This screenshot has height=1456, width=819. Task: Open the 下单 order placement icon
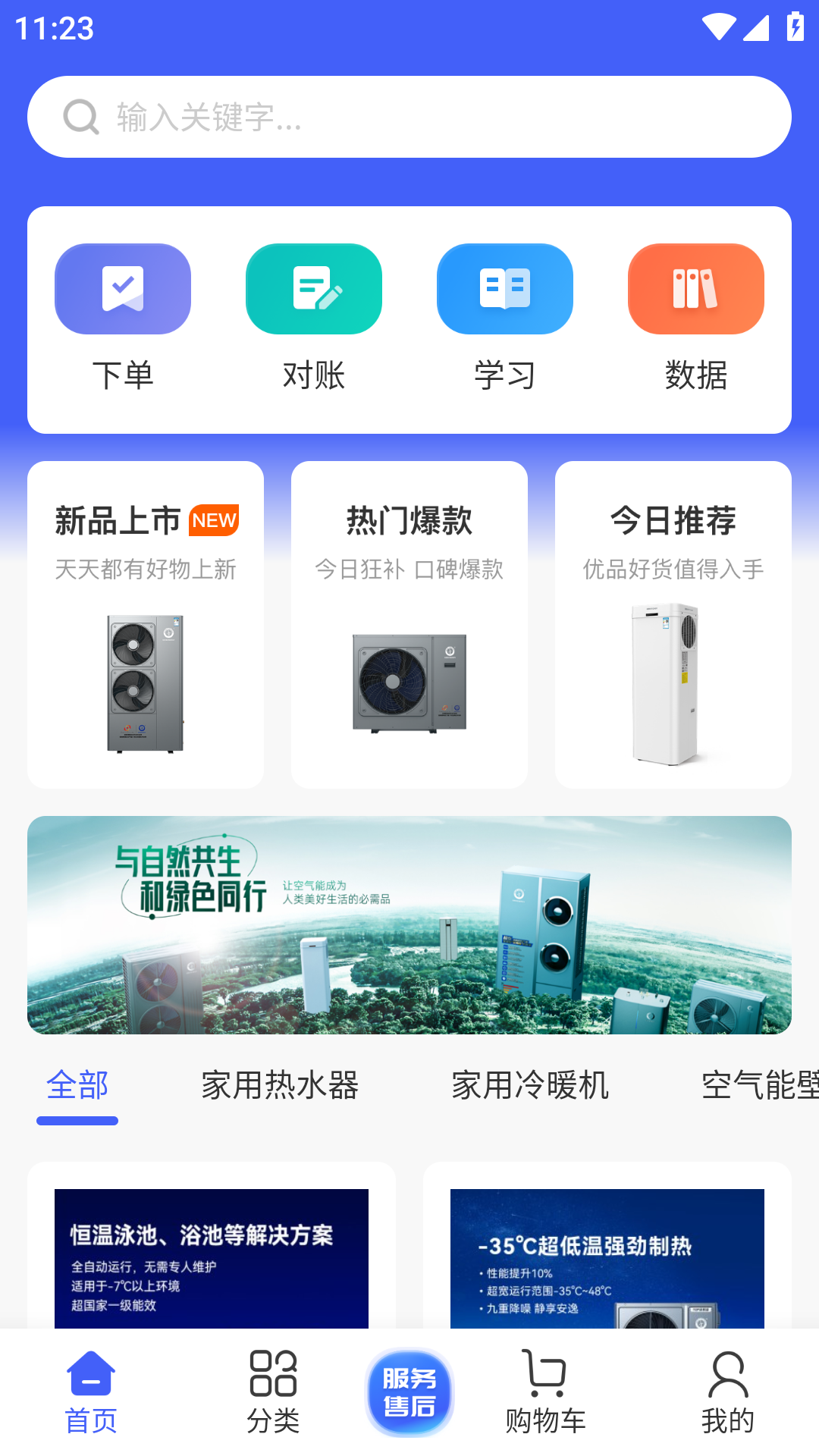(122, 288)
